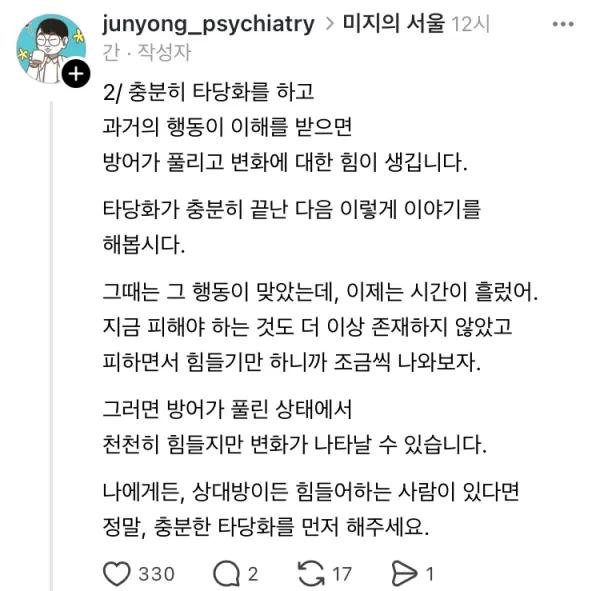Like this post with the heart icon
The width and height of the screenshot is (600, 591).
(117, 573)
